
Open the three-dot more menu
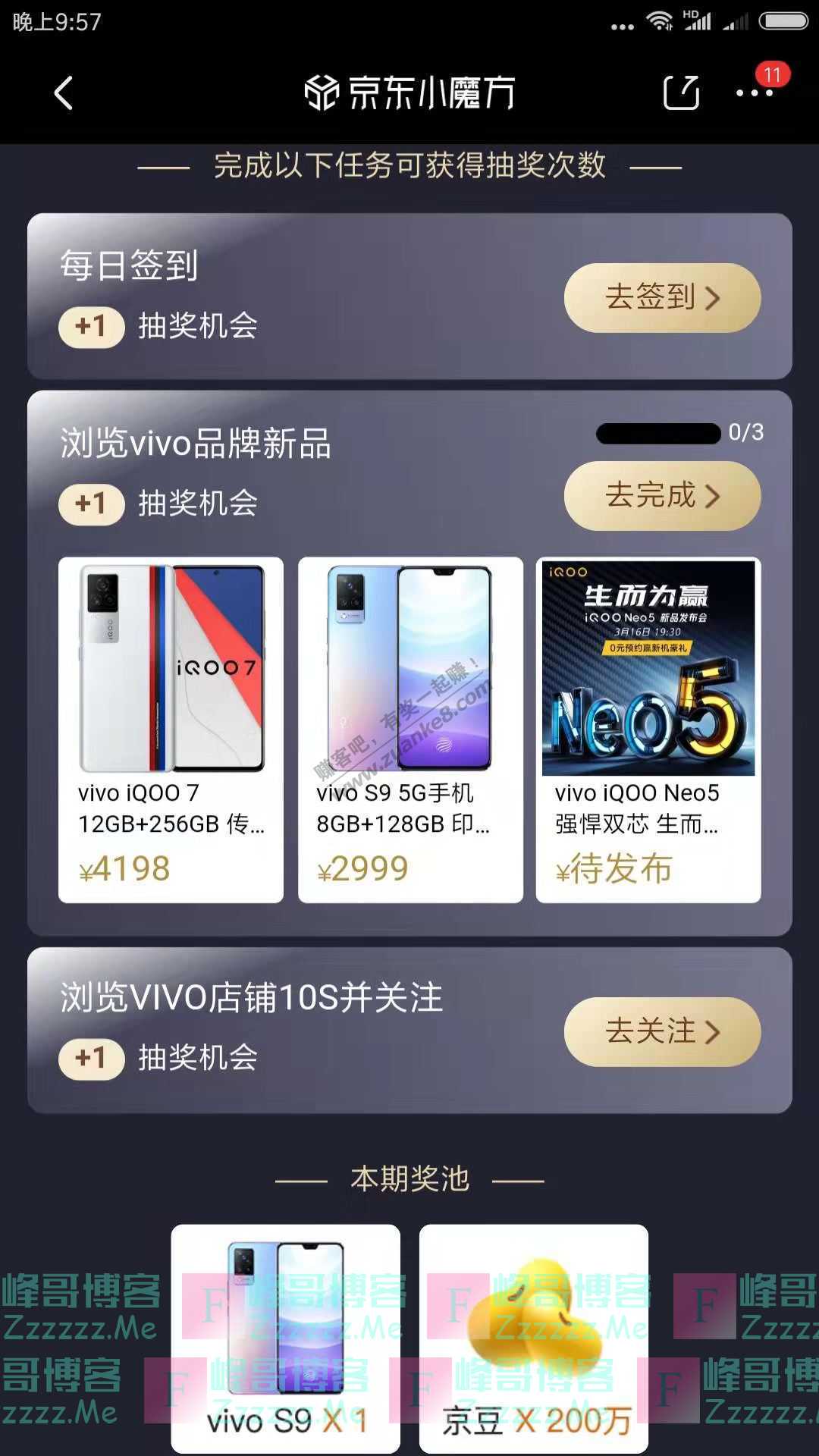tap(755, 93)
